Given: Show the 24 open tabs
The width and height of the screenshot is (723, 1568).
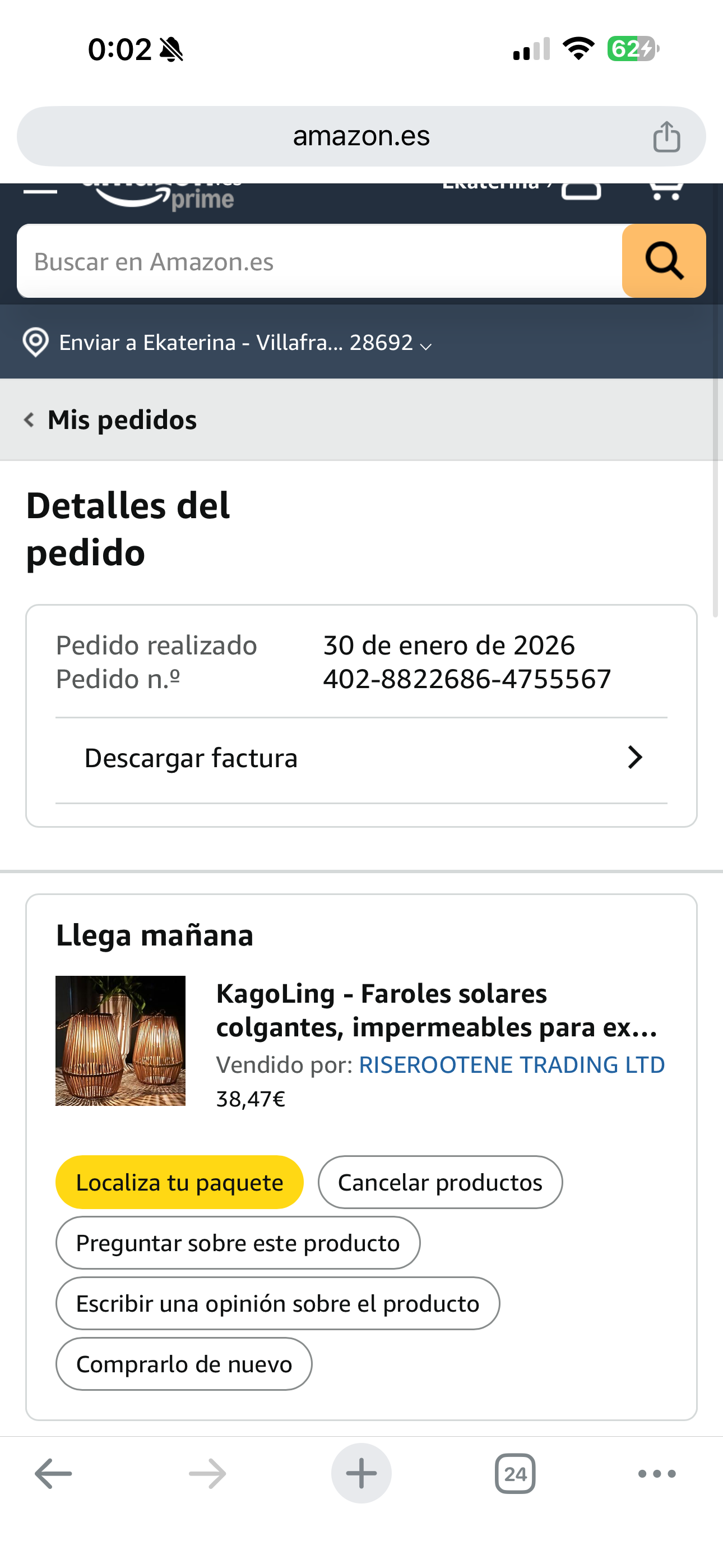Looking at the screenshot, I should click(x=515, y=1474).
